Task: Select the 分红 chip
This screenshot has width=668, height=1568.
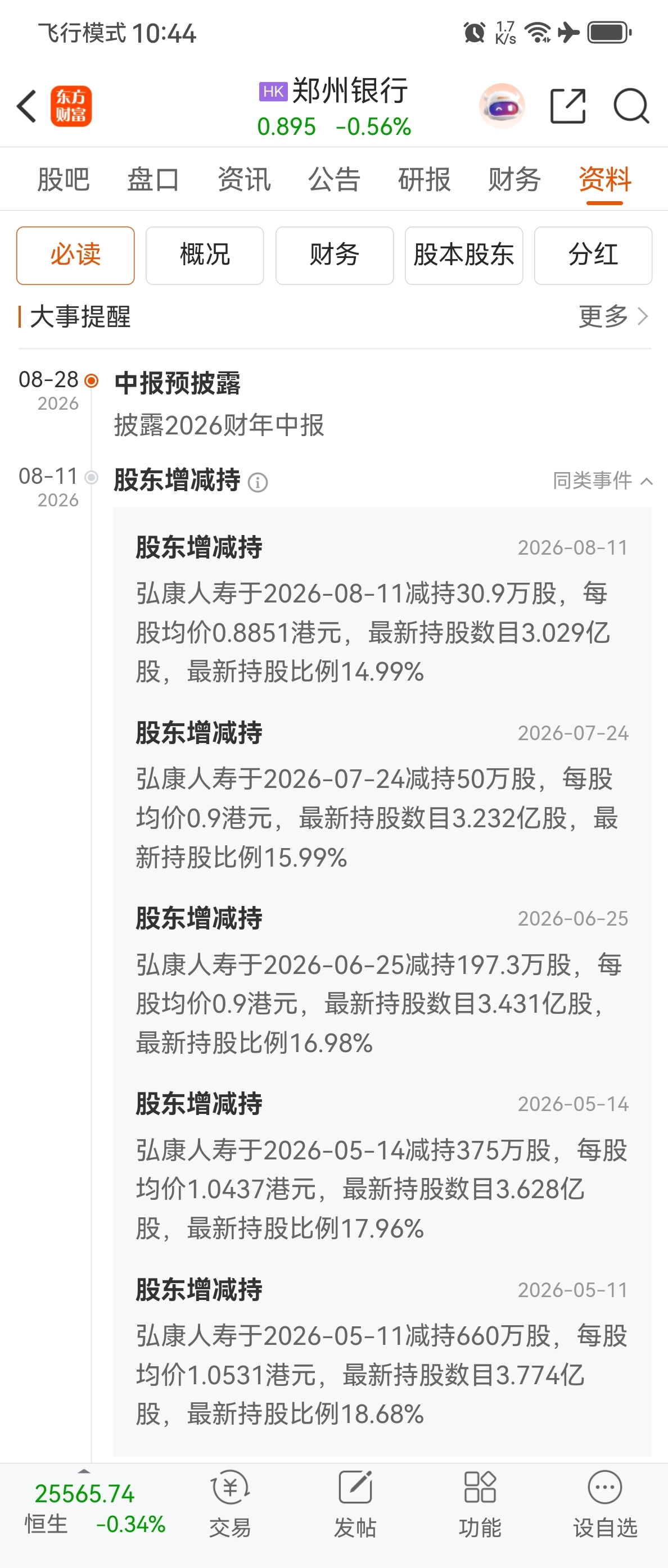Action: click(x=593, y=256)
